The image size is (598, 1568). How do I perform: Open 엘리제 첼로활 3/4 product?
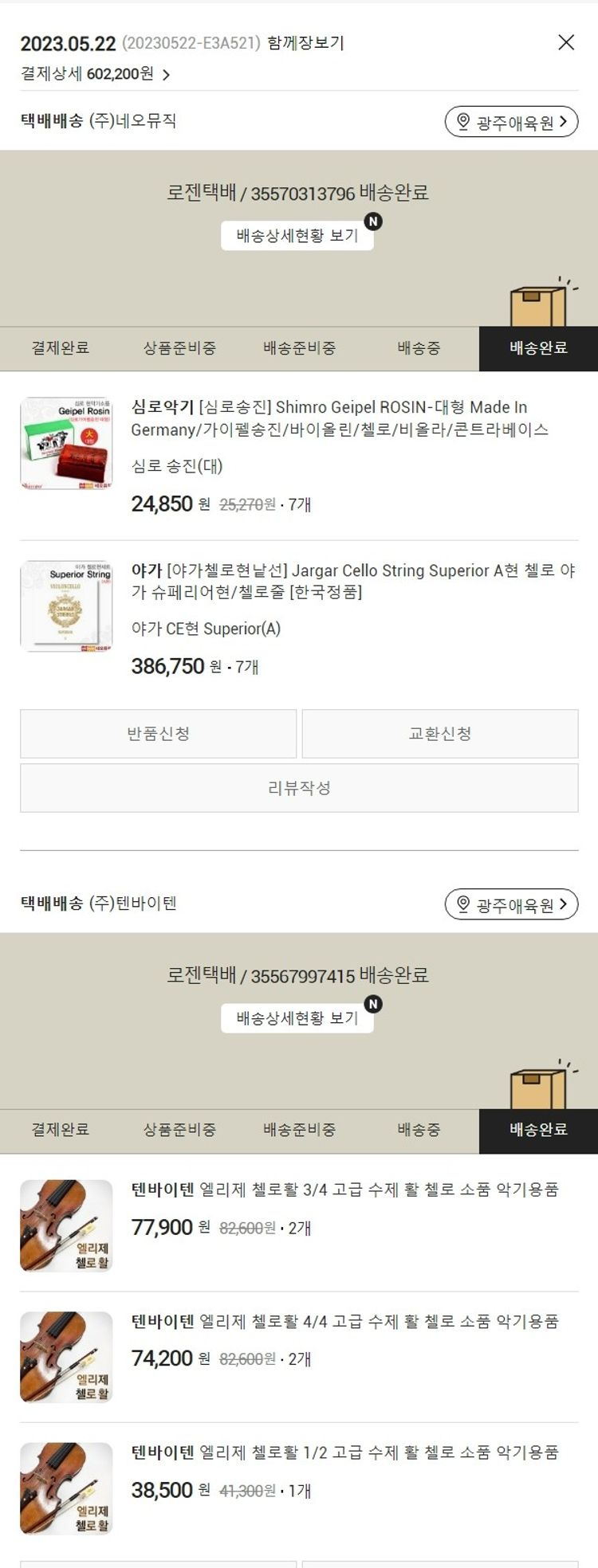[x=344, y=1190]
